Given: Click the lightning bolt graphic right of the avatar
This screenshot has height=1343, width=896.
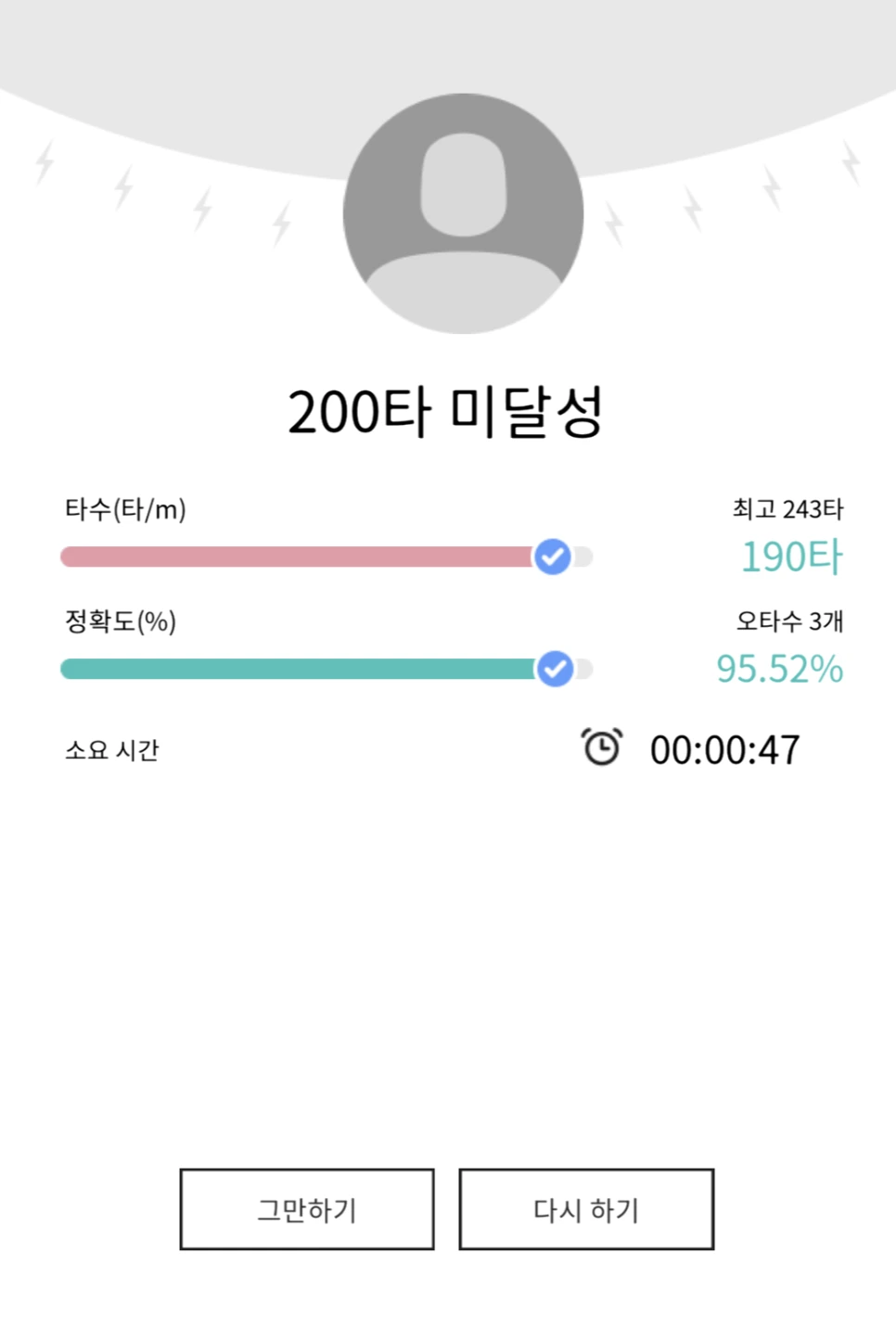Looking at the screenshot, I should [612, 223].
